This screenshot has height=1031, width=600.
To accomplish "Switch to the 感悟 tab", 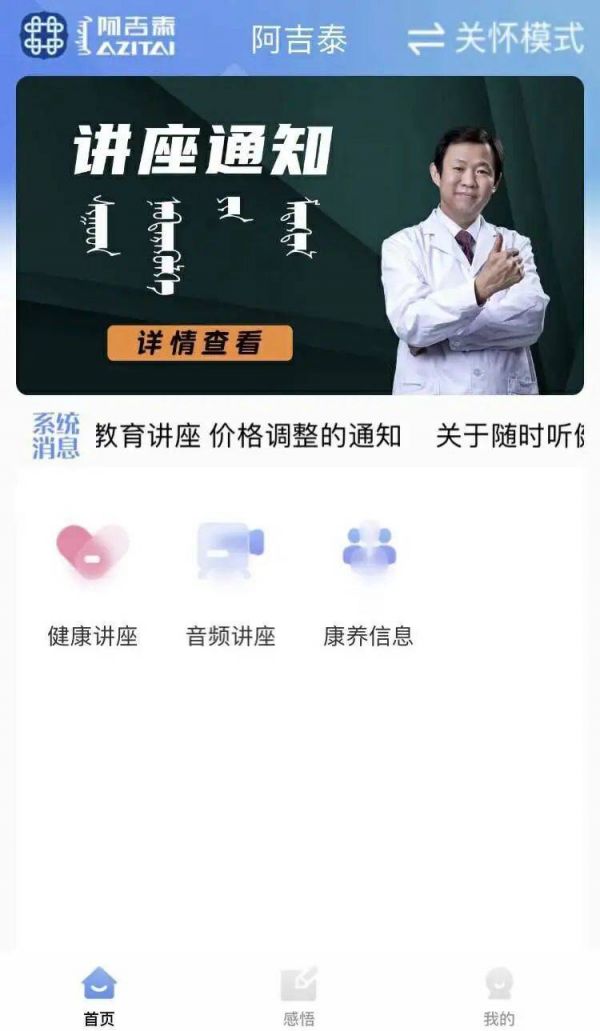I will (299, 996).
